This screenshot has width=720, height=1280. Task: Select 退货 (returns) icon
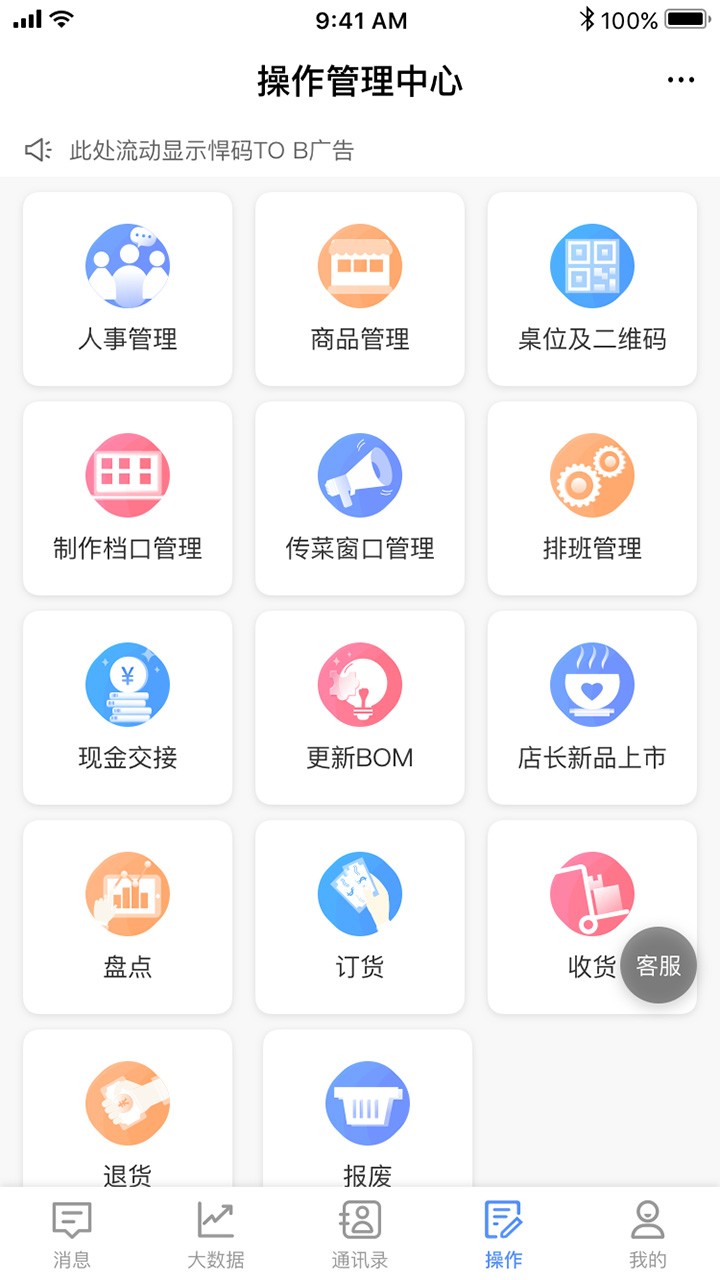(x=127, y=1120)
